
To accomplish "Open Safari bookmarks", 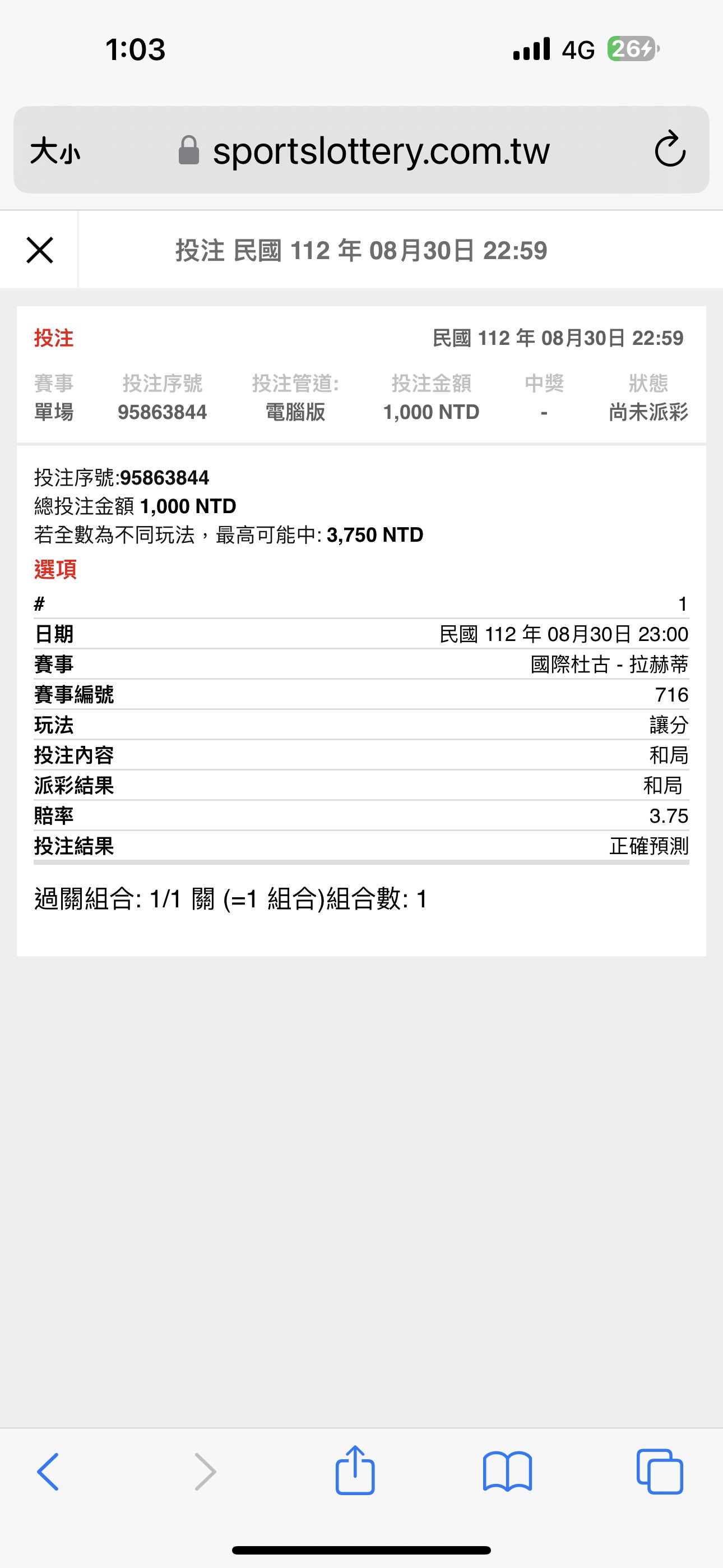I will 507,1471.
